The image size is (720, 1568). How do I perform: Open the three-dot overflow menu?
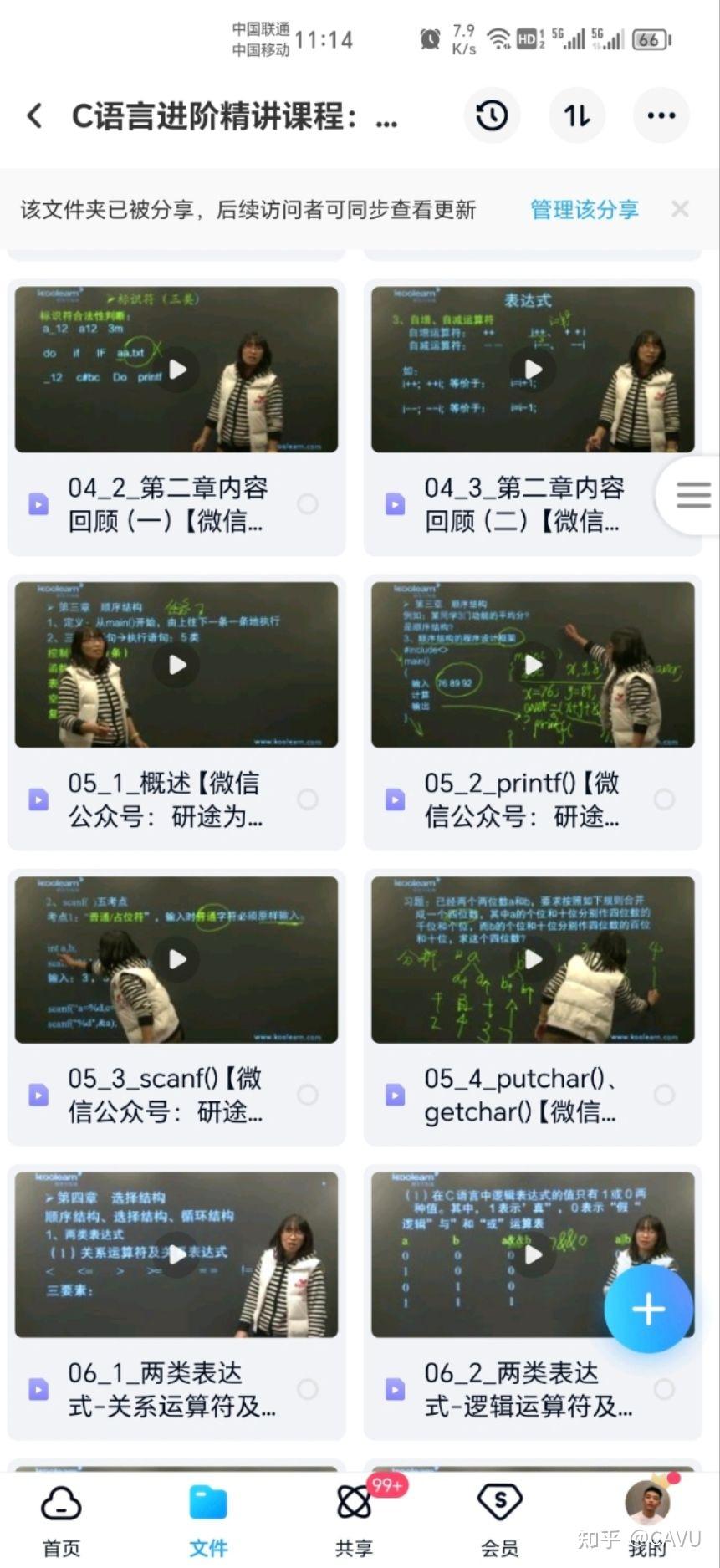661,115
